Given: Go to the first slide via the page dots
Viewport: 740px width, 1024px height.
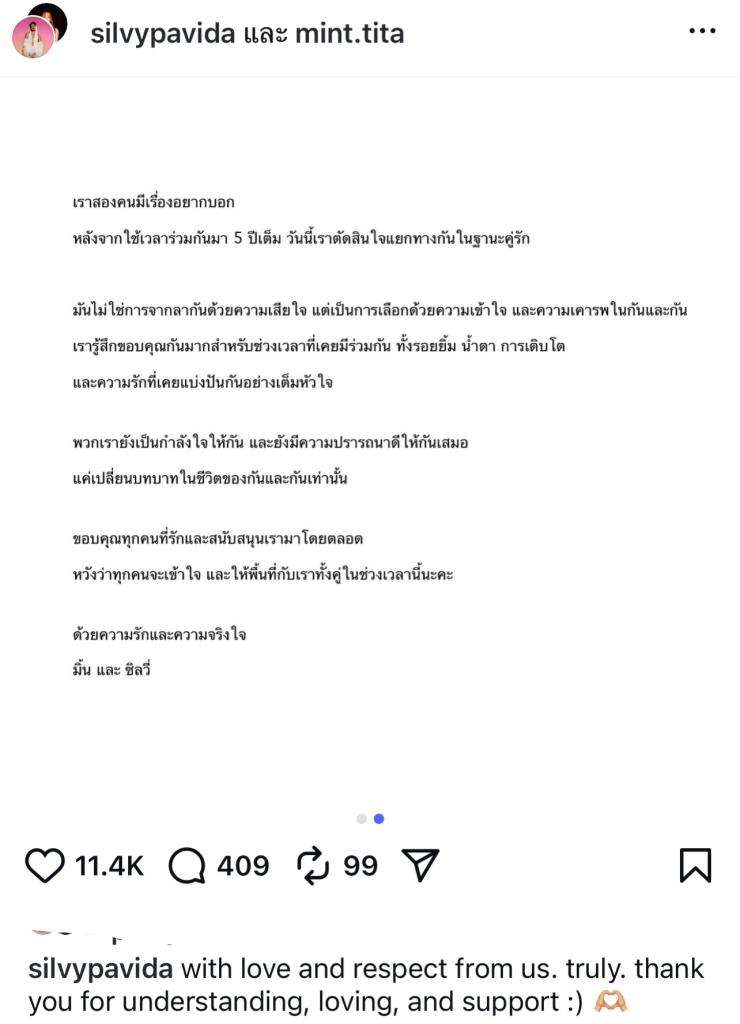Looking at the screenshot, I should tap(361, 818).
